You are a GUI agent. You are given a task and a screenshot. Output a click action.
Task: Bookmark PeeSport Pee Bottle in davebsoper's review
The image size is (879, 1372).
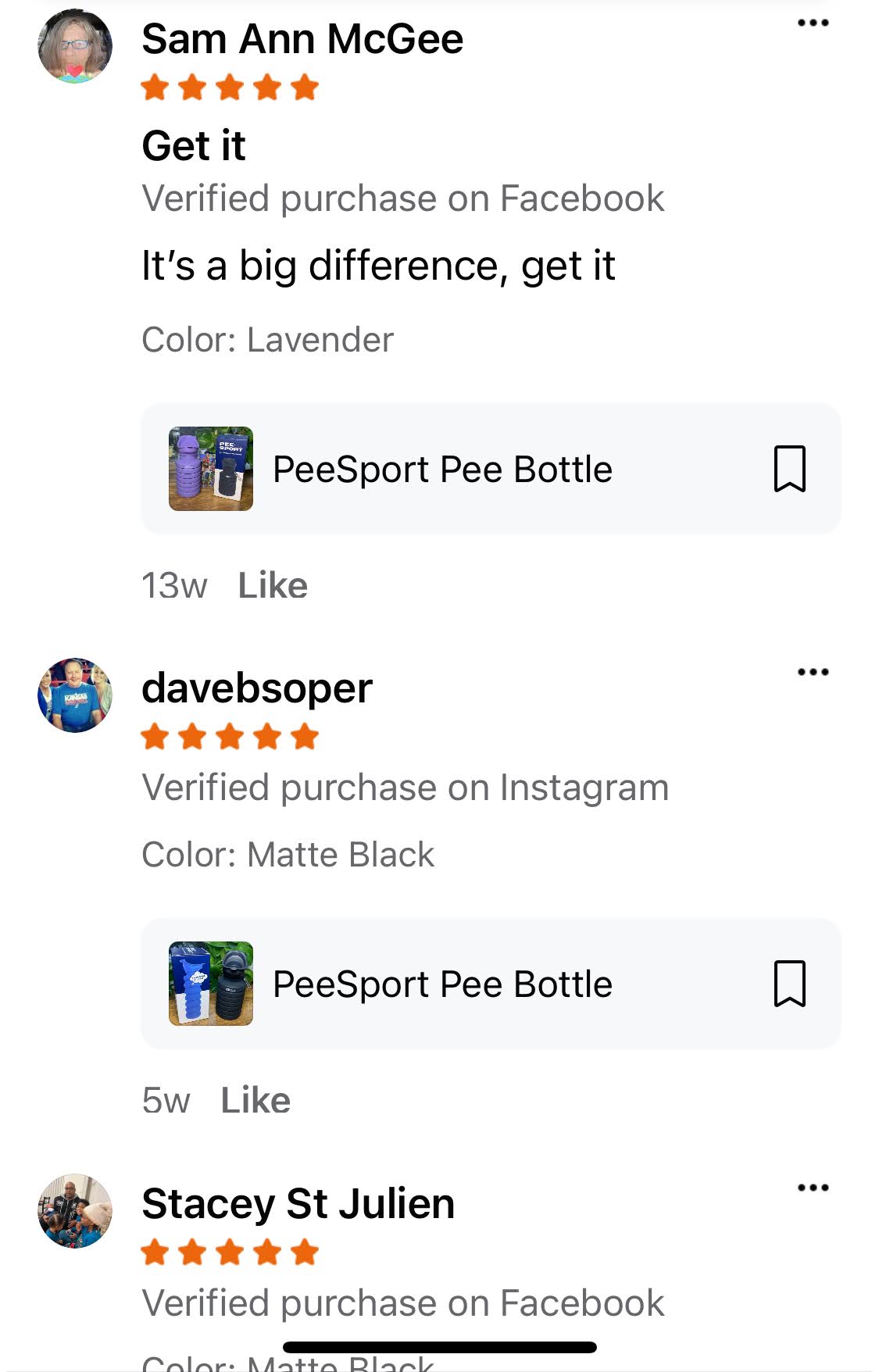point(789,984)
